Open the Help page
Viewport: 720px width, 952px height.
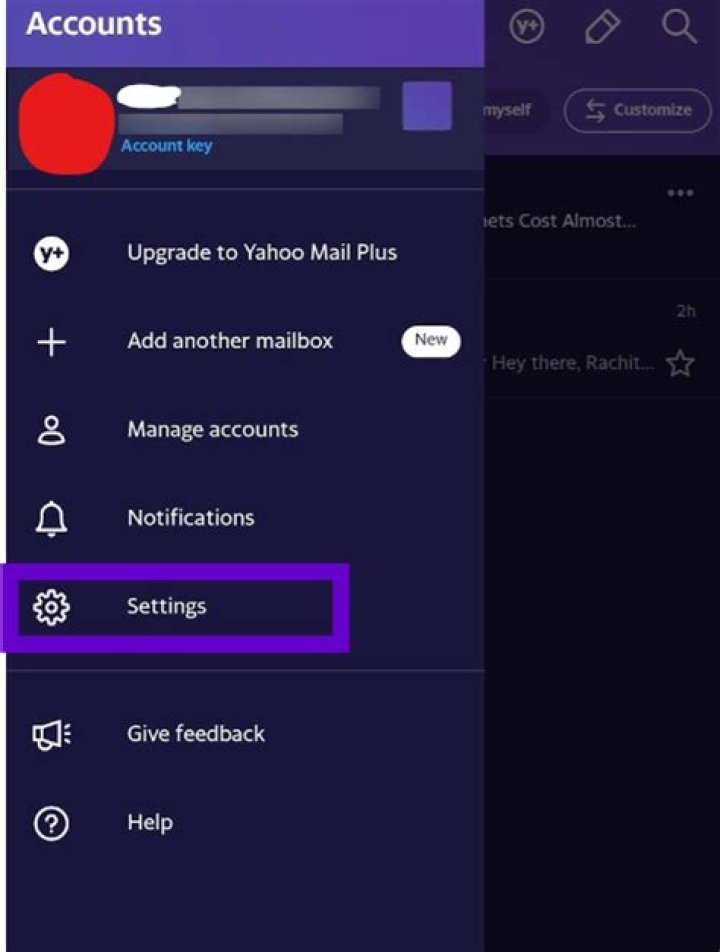point(149,823)
